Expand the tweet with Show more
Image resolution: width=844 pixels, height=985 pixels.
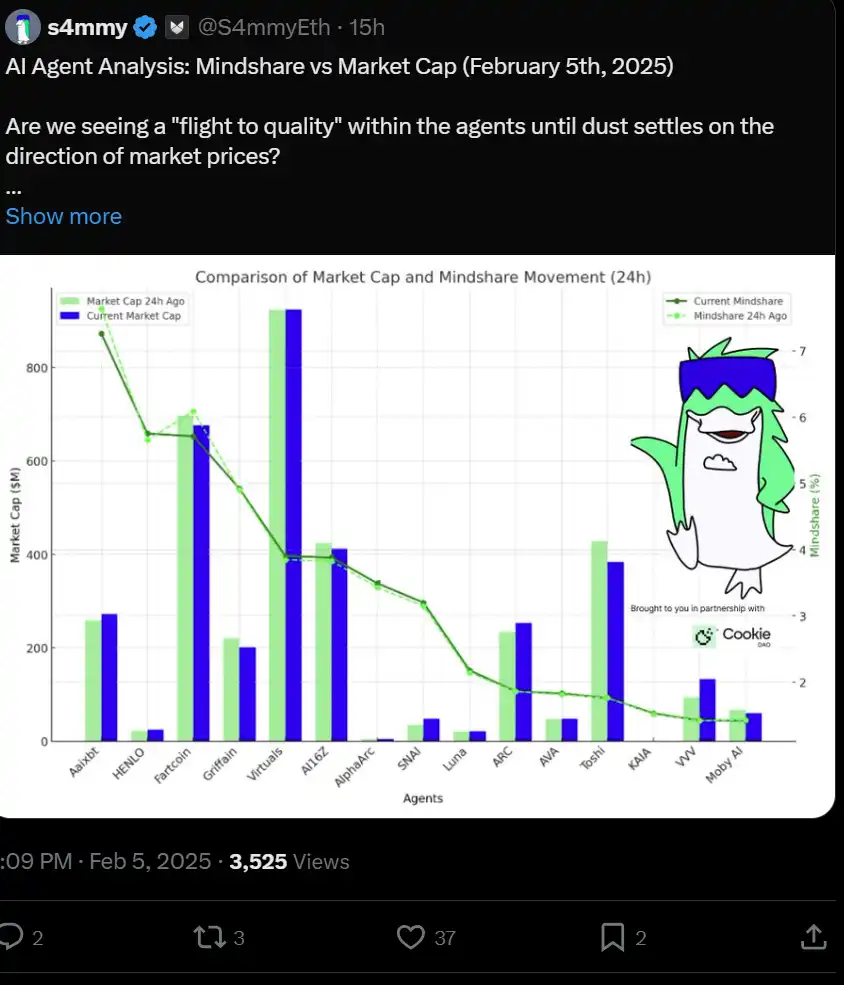63,216
